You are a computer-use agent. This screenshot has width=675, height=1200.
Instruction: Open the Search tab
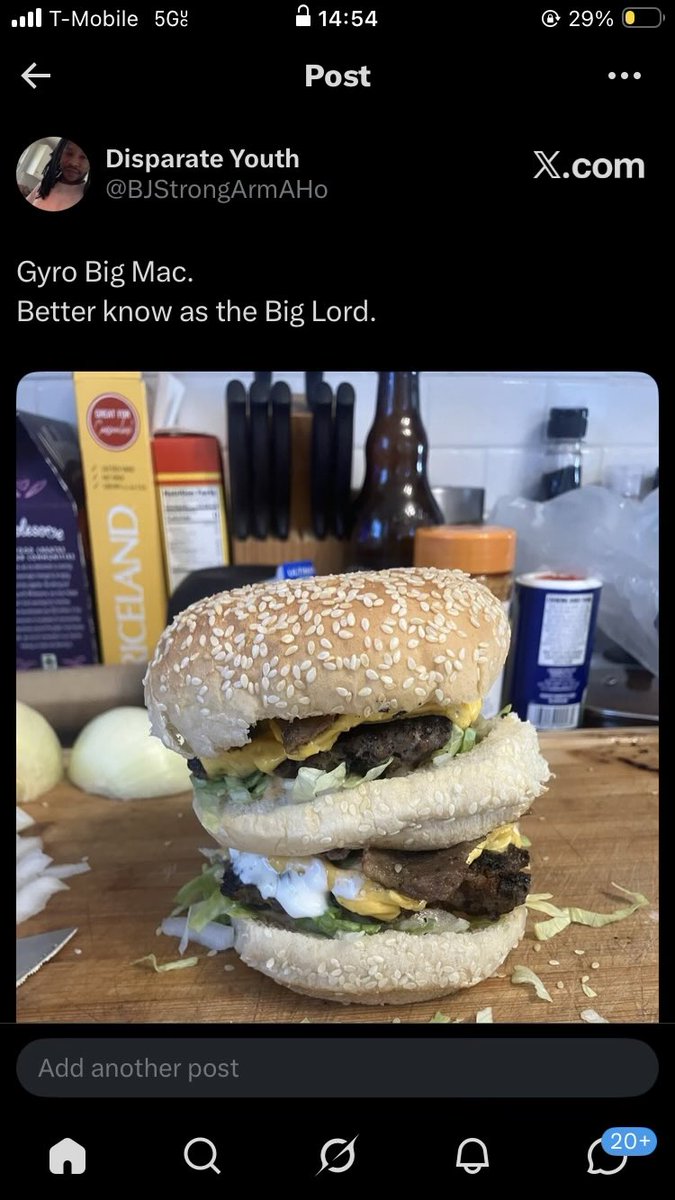[x=202, y=1156]
